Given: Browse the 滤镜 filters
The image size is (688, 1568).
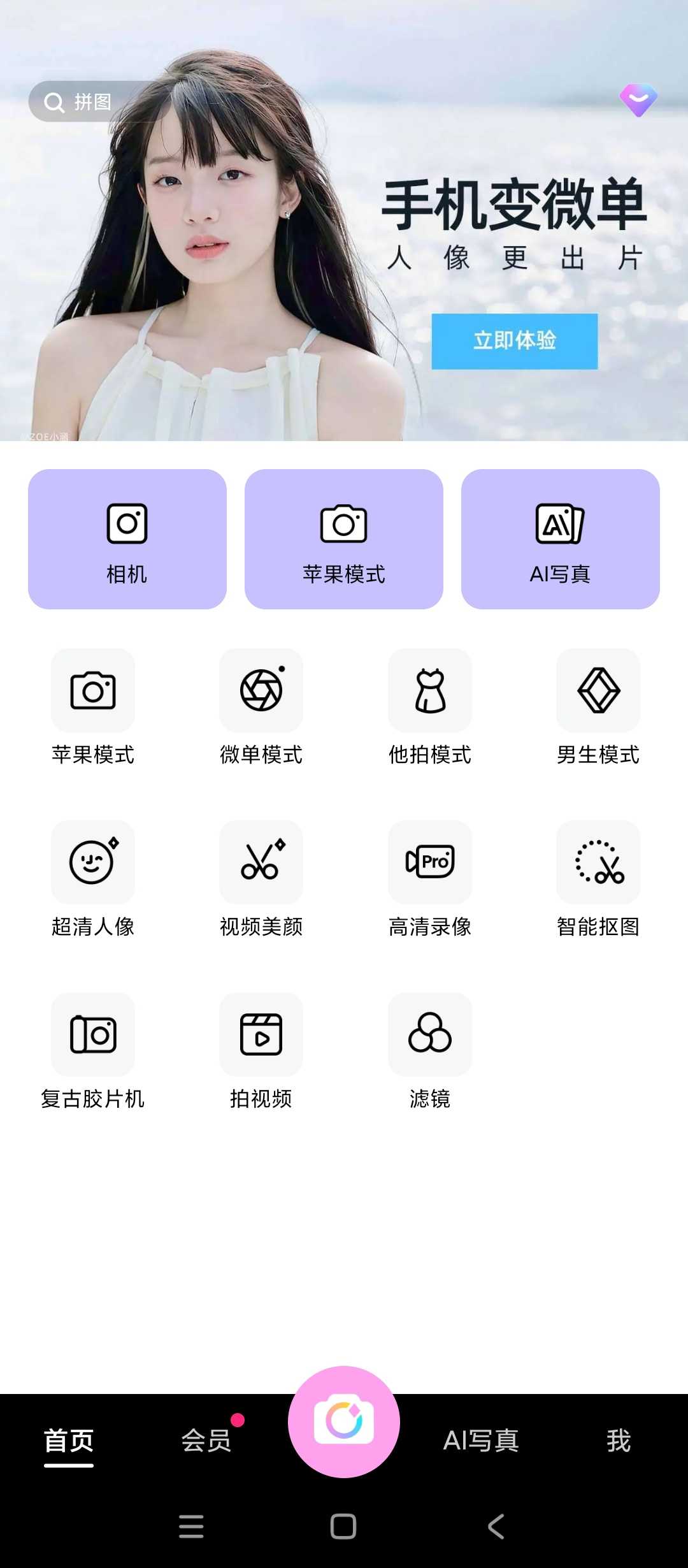Looking at the screenshot, I should pyautogui.click(x=430, y=1052).
